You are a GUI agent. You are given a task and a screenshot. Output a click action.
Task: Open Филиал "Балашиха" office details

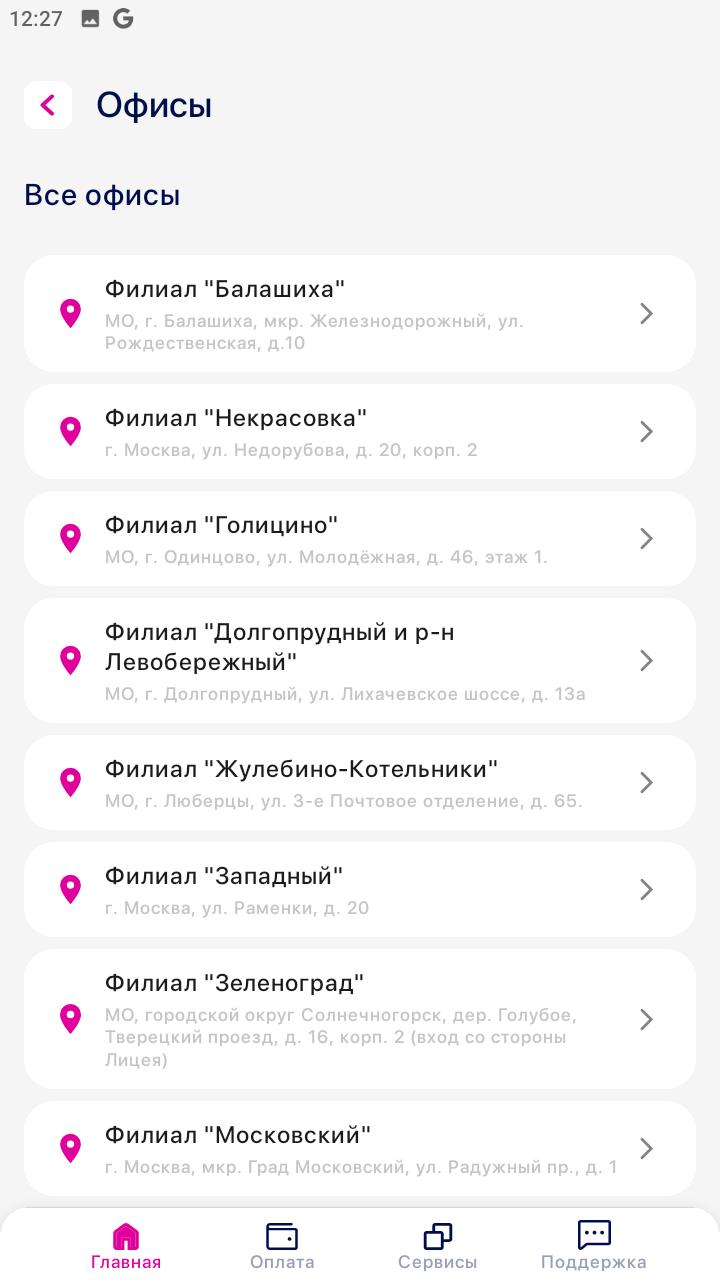[359, 314]
